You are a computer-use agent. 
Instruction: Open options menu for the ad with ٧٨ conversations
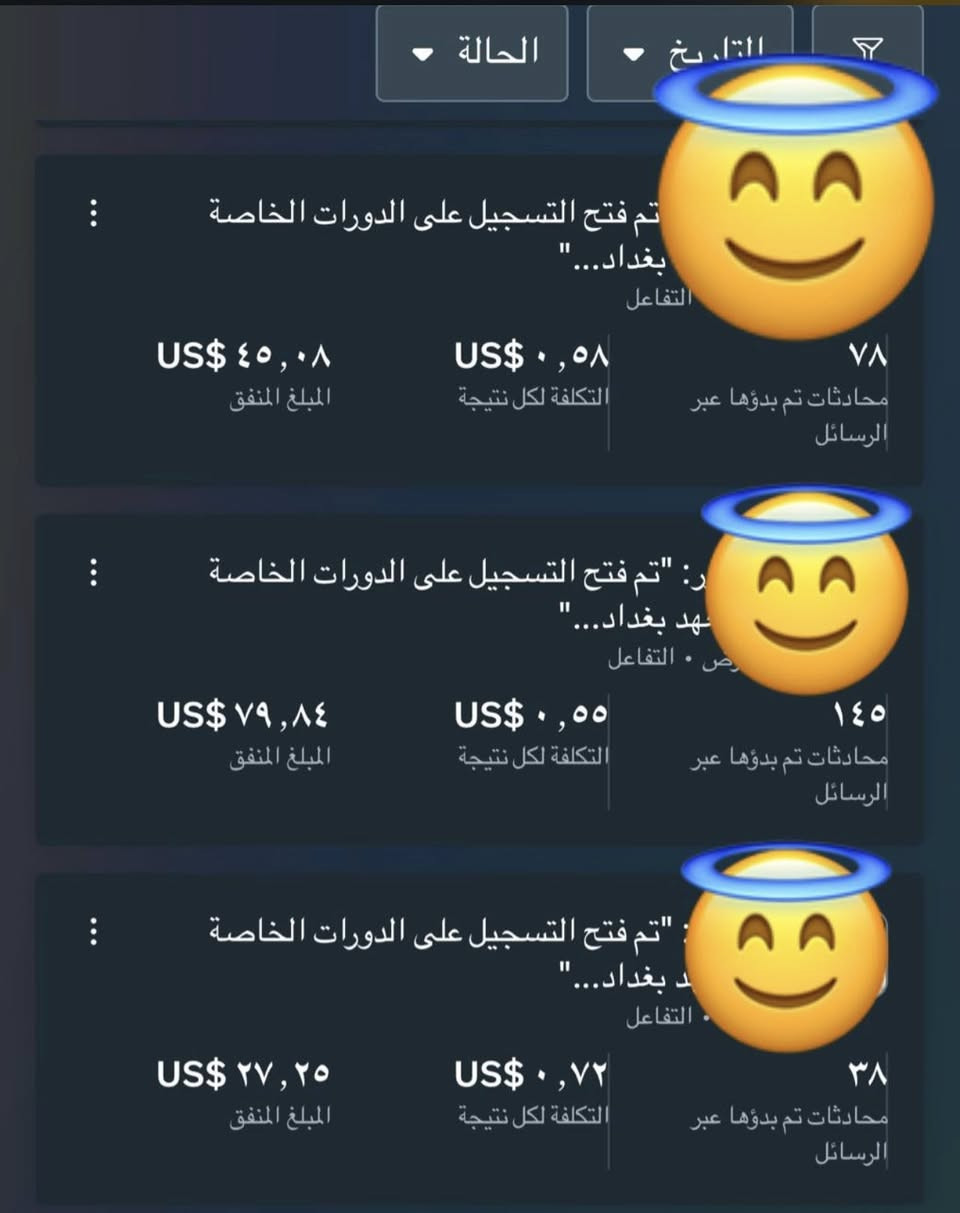pyautogui.click(x=94, y=213)
